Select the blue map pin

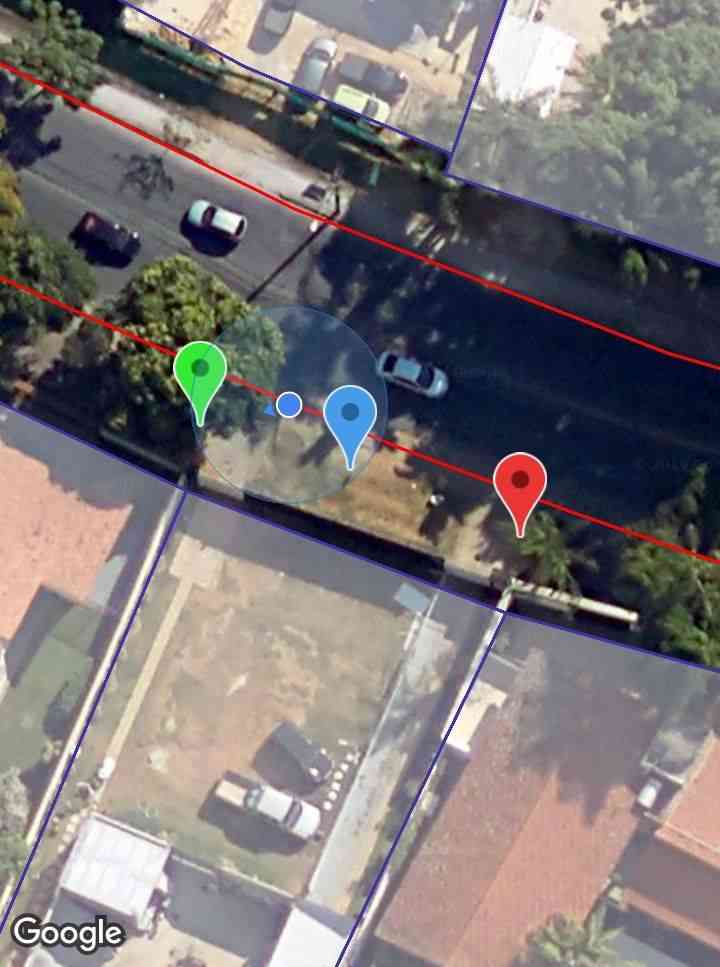click(x=350, y=415)
